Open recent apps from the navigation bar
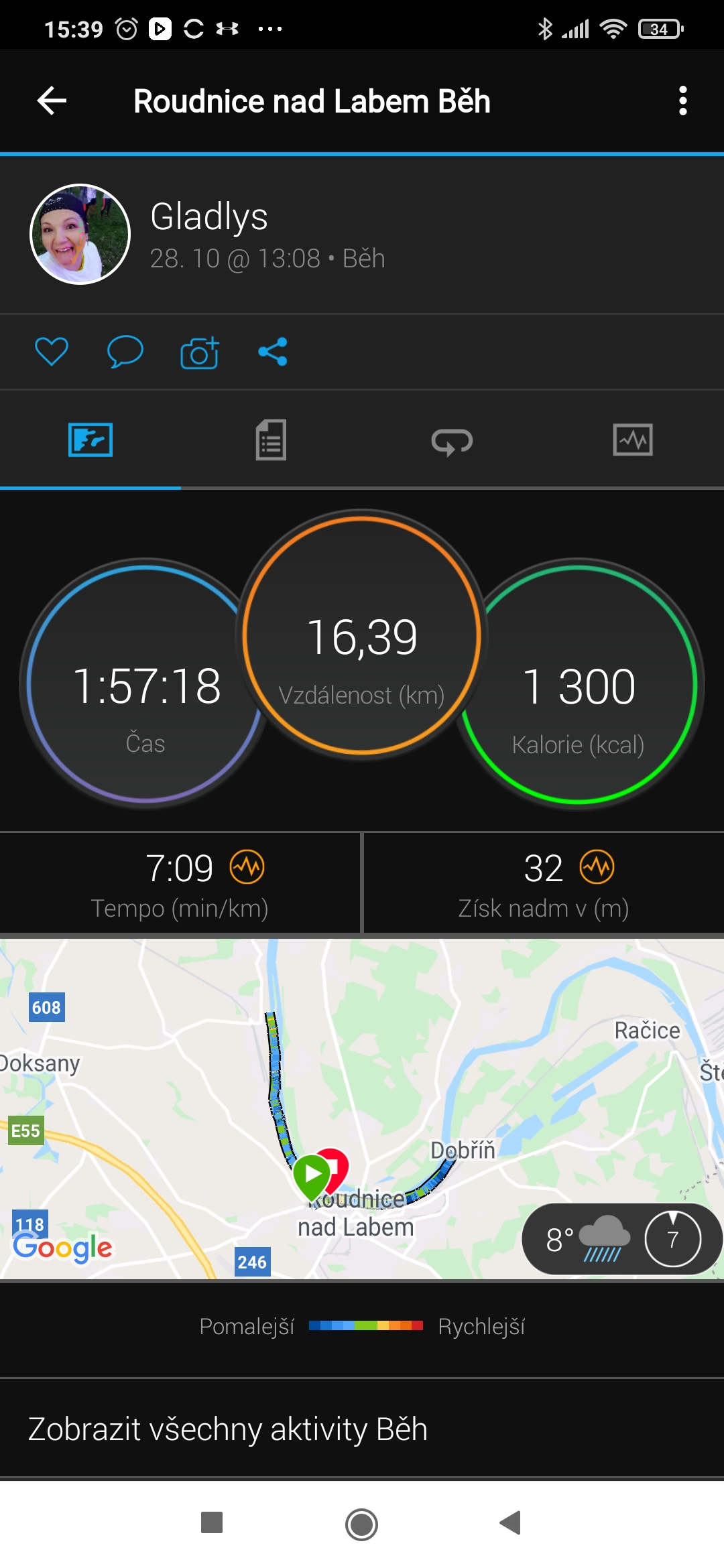 click(x=212, y=1522)
